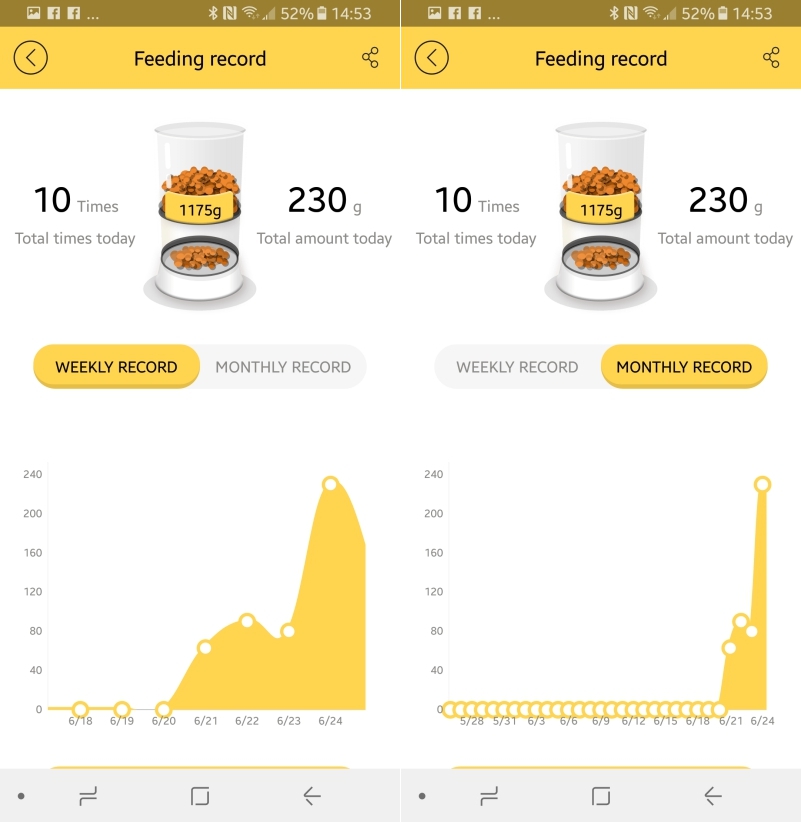Go back from the monthly record screen
The width and height of the screenshot is (801, 822).
pyautogui.click(x=432, y=58)
